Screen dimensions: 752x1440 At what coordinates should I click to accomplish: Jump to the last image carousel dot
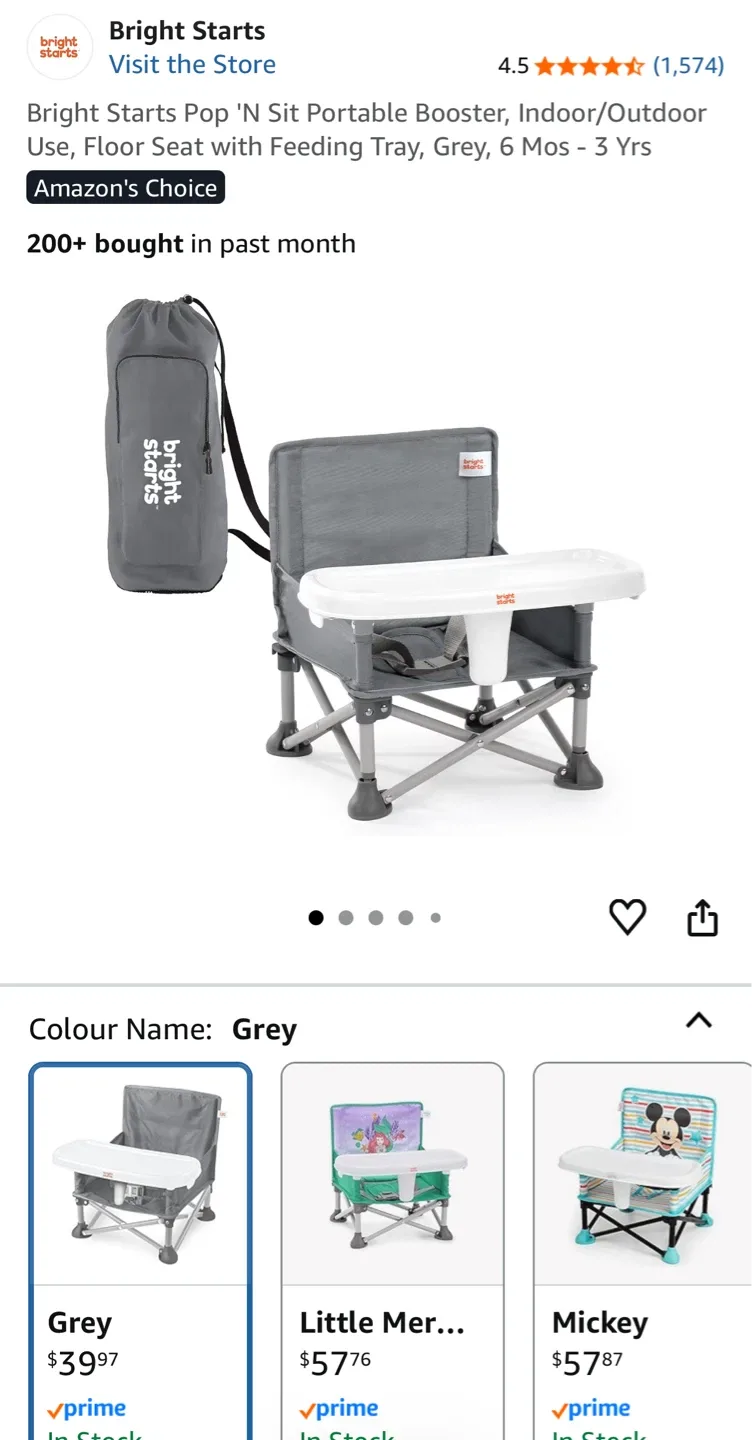[435, 917]
